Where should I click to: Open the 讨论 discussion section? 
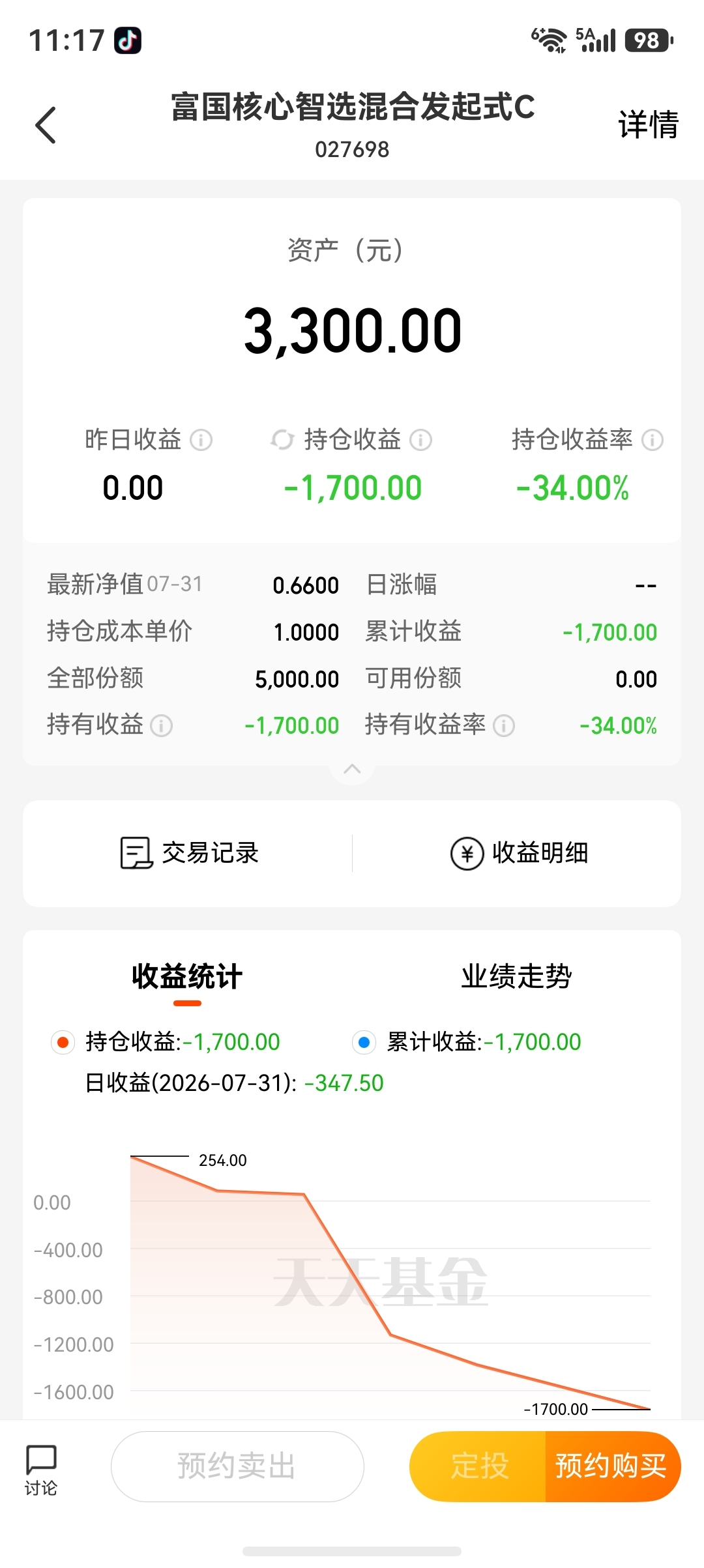[41, 1470]
